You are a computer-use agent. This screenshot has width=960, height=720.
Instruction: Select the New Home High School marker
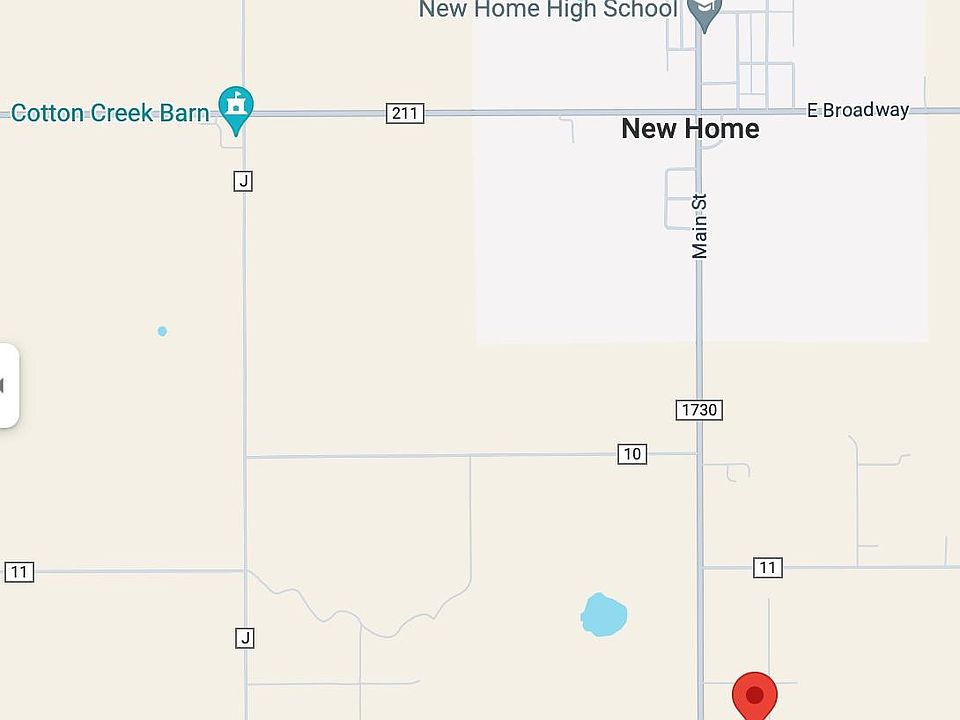click(x=704, y=12)
